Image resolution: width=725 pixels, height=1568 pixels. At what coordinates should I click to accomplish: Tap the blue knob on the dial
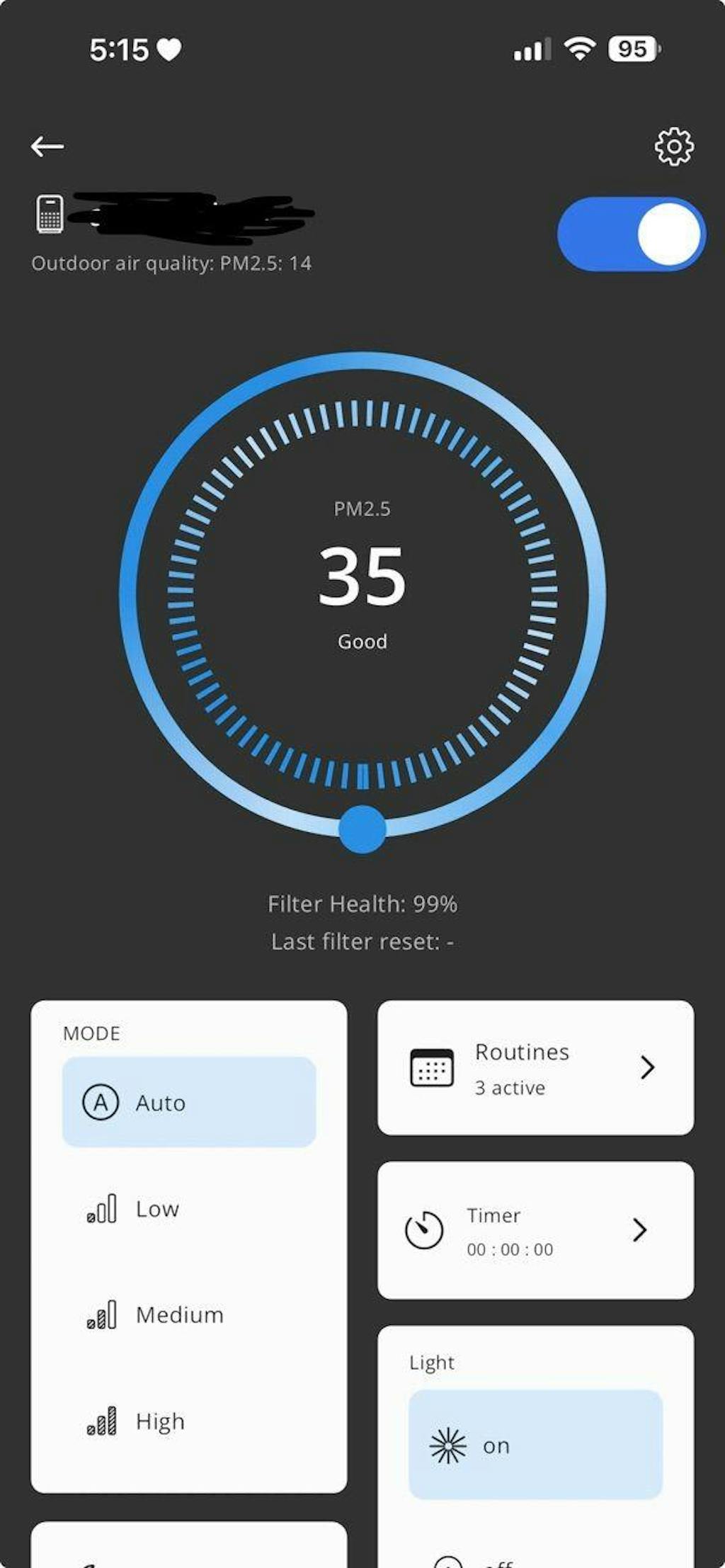(x=362, y=829)
